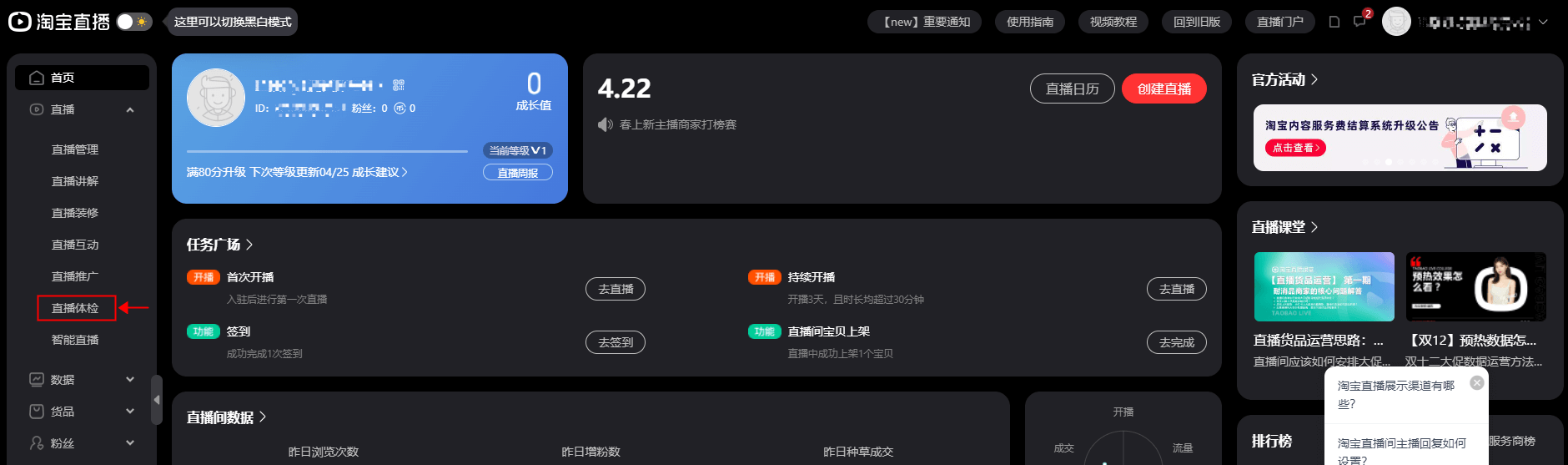This screenshot has width=1568, height=465.
Task: Open the 【new】重要通知 notice
Action: click(924, 22)
